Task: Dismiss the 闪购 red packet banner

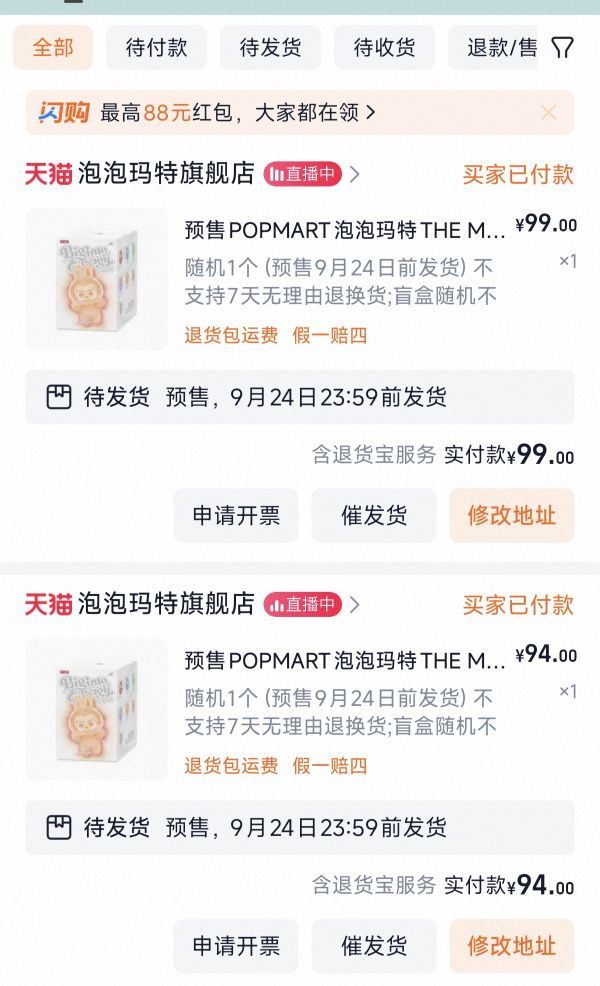Action: (548, 112)
